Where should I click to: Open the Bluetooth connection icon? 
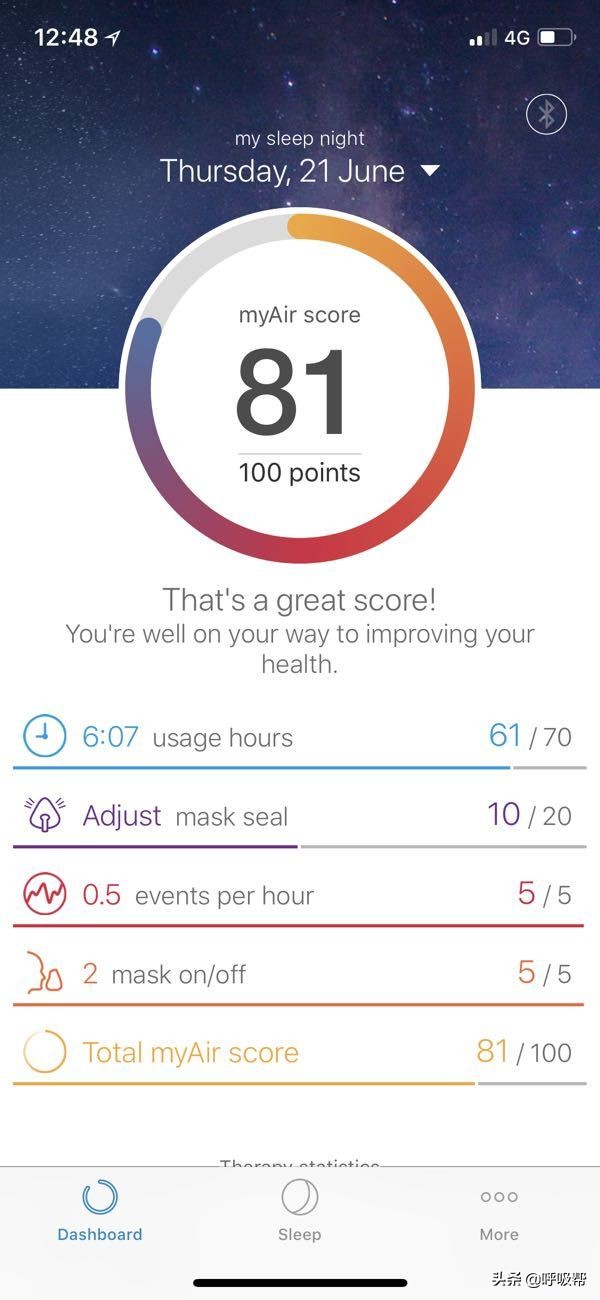tap(546, 115)
